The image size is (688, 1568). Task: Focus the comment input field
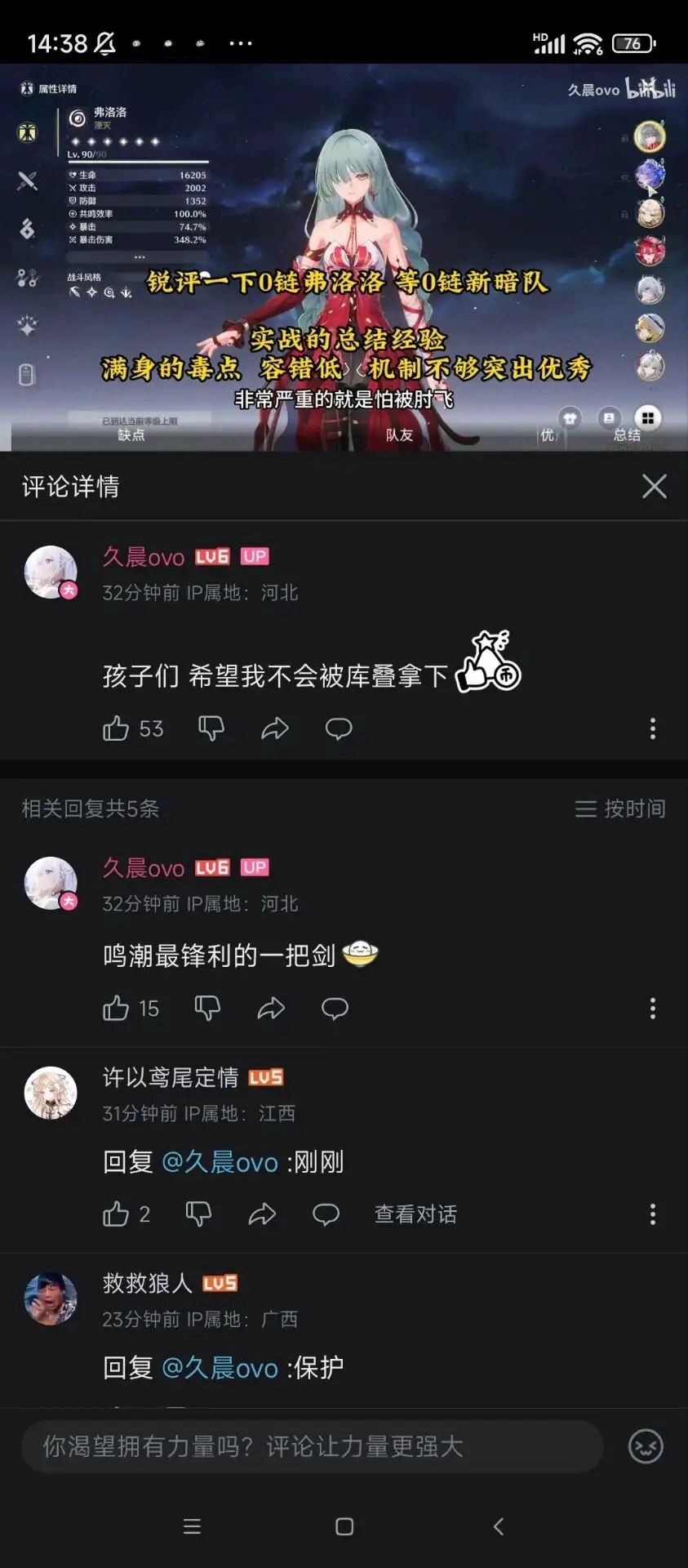pyautogui.click(x=312, y=1447)
